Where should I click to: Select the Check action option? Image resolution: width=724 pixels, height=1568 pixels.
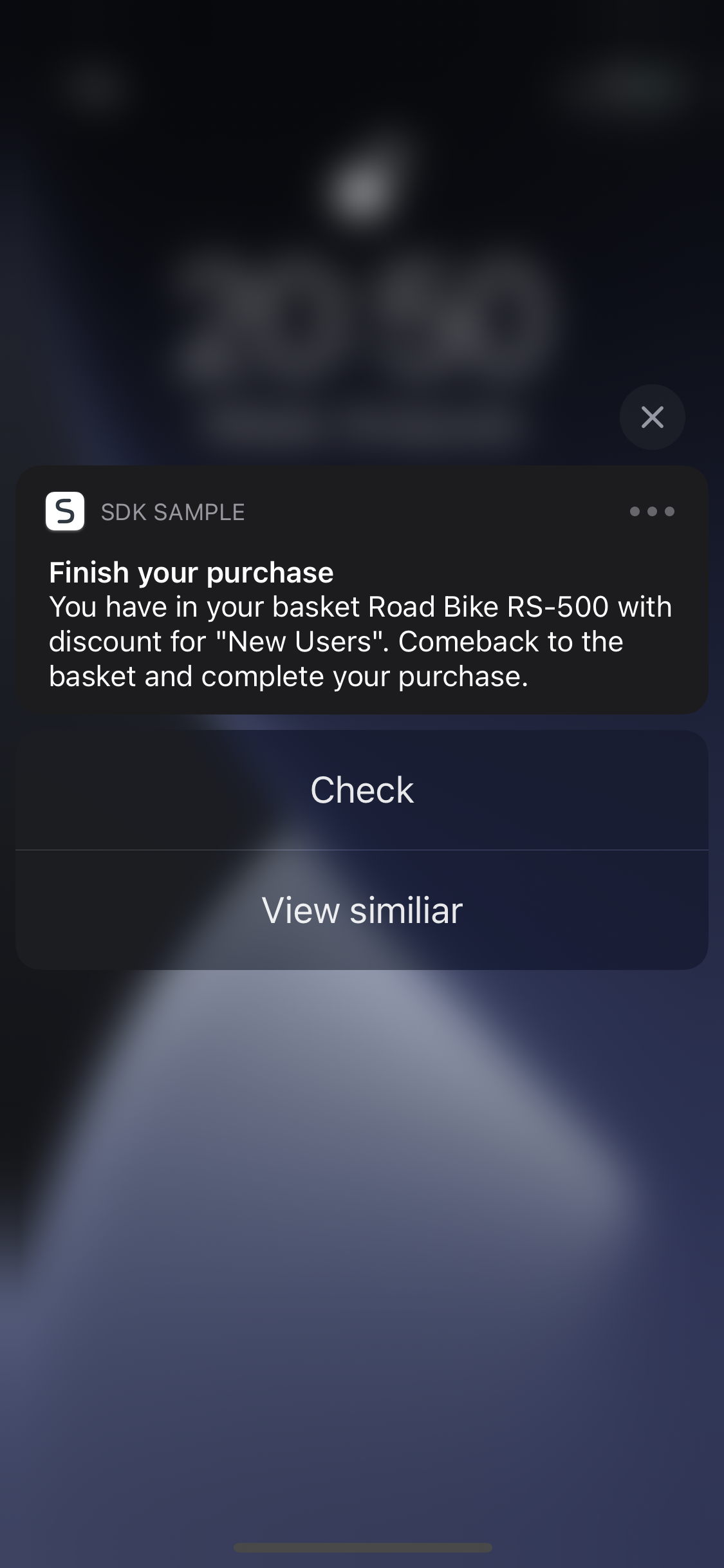(x=362, y=790)
